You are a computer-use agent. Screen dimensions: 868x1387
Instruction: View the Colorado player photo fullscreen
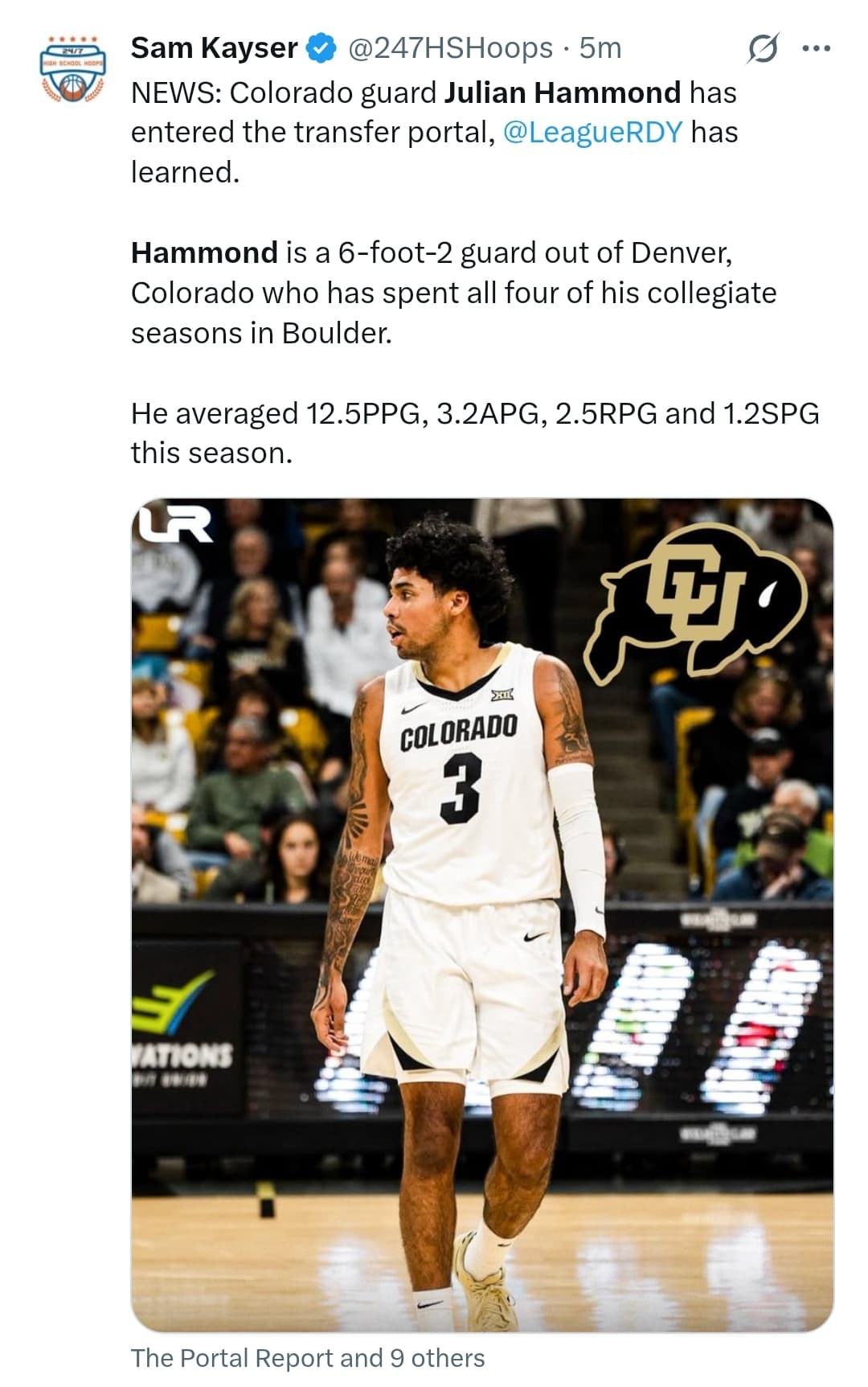[x=482, y=914]
